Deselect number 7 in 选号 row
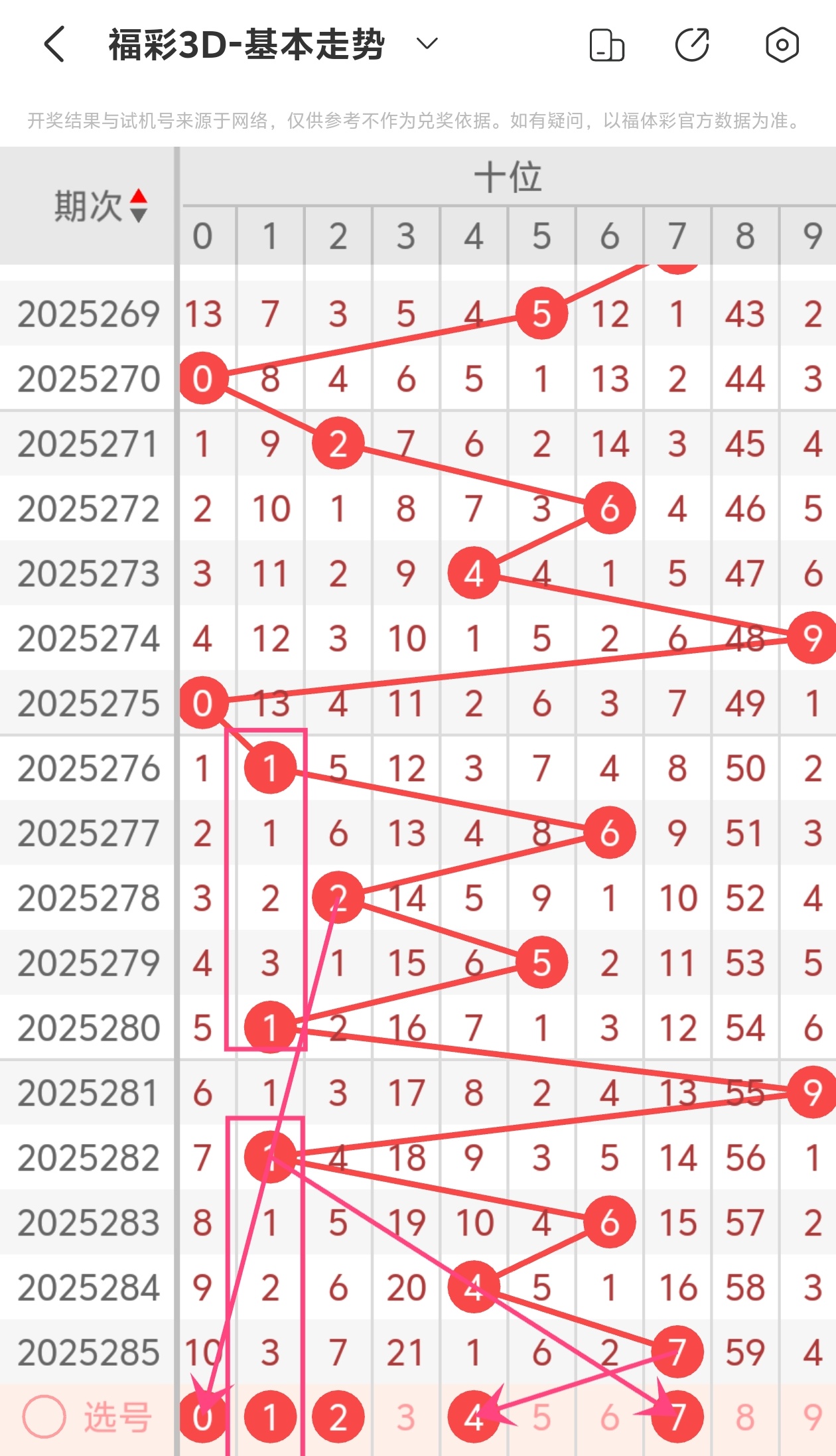The image size is (836, 1456). point(677,1417)
